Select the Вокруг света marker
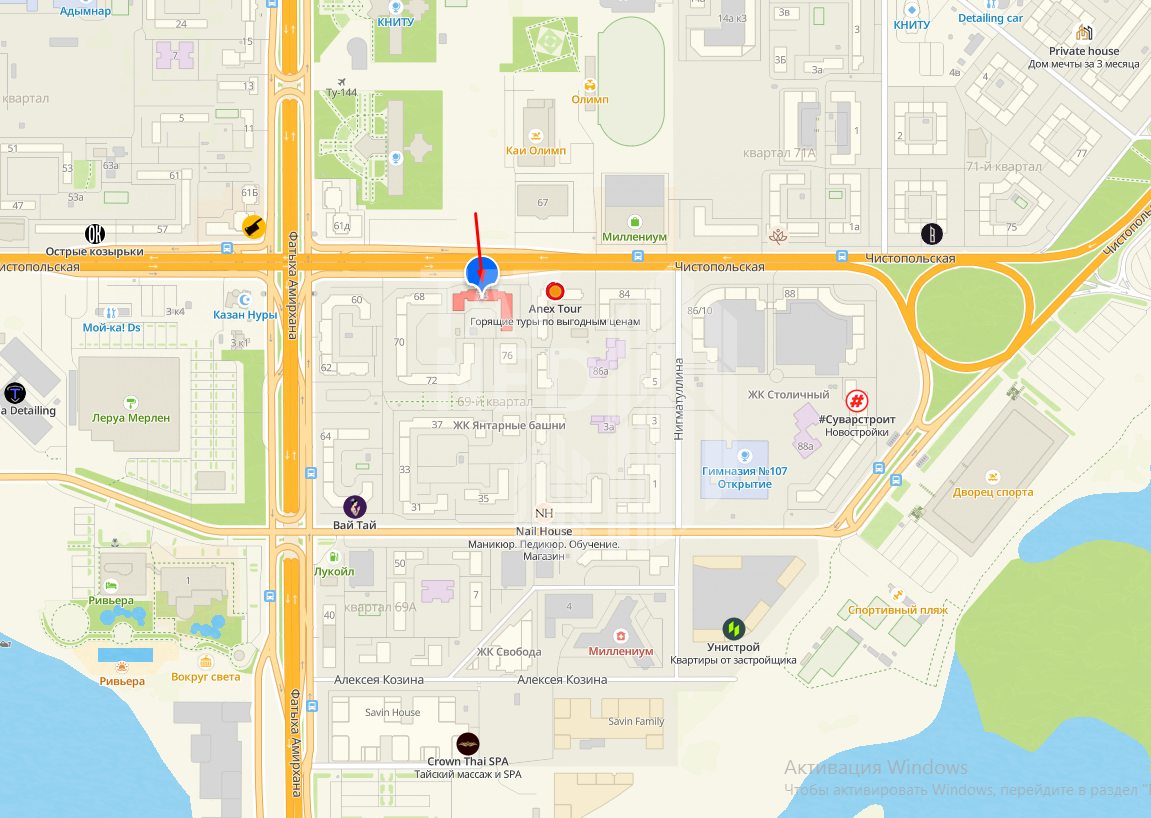 coord(206,662)
